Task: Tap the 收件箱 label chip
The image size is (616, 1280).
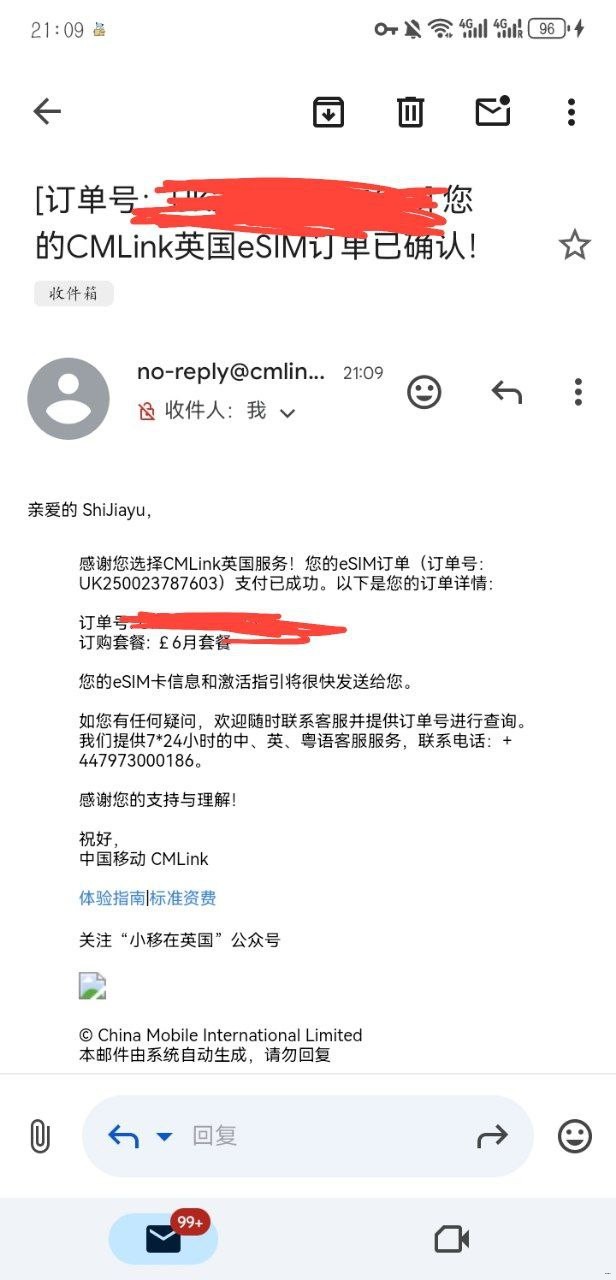Action: [74, 293]
